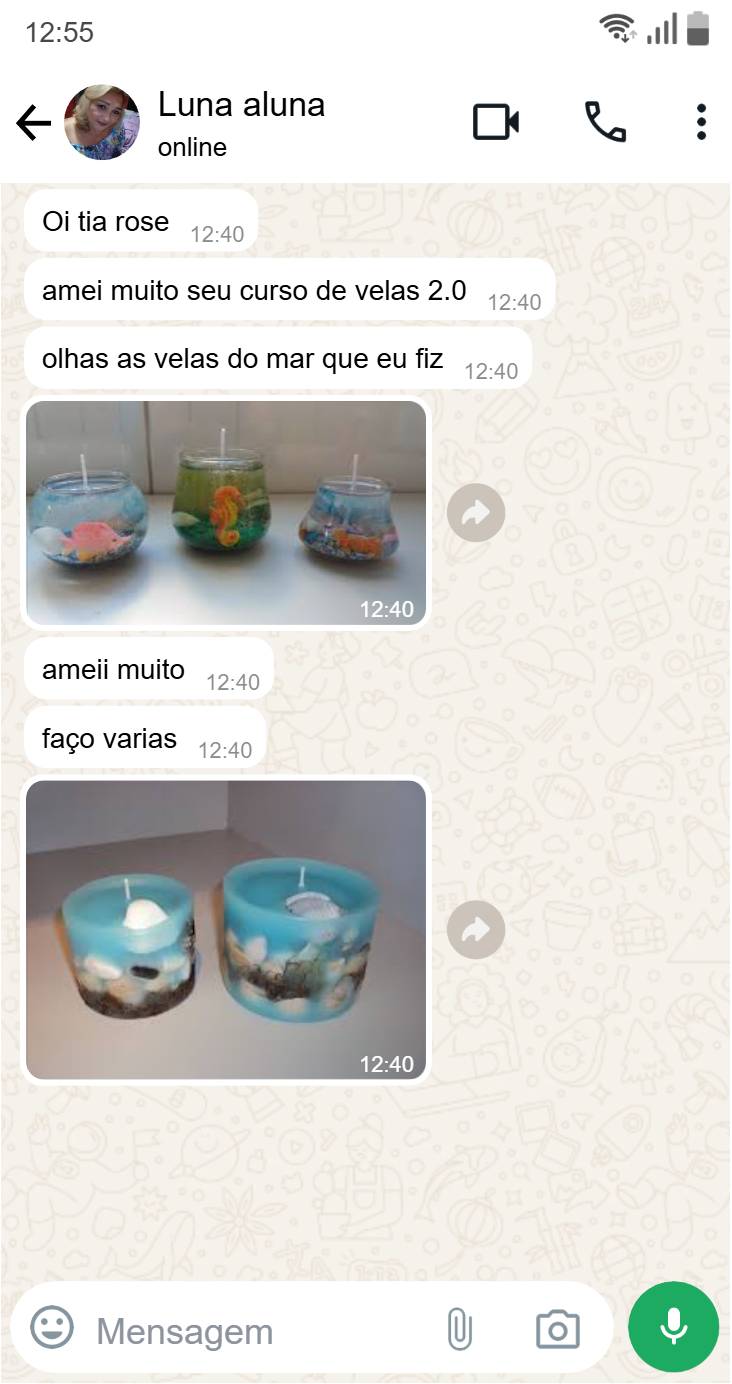
Task: Open the photo of two blue candles
Action: click(226, 930)
